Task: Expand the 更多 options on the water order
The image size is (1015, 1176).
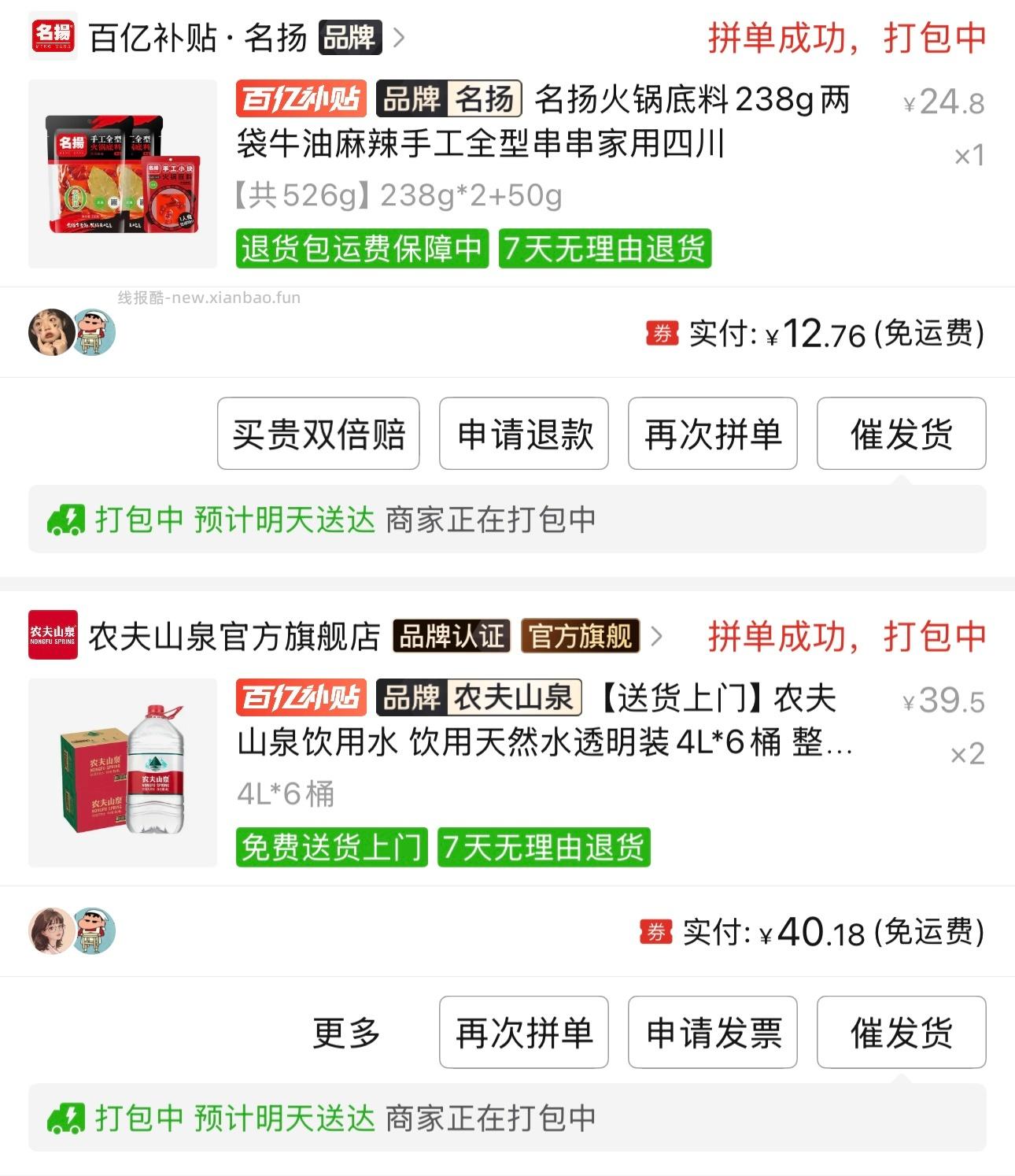Action: coord(346,1034)
